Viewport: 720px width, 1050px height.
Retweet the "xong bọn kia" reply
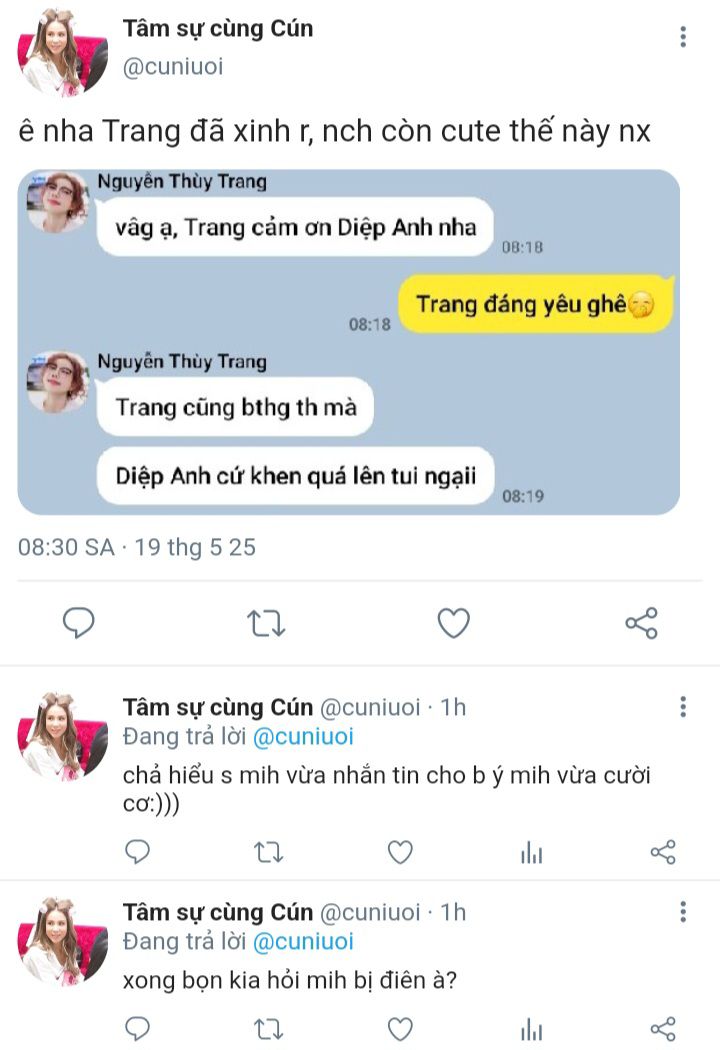coord(268,1028)
